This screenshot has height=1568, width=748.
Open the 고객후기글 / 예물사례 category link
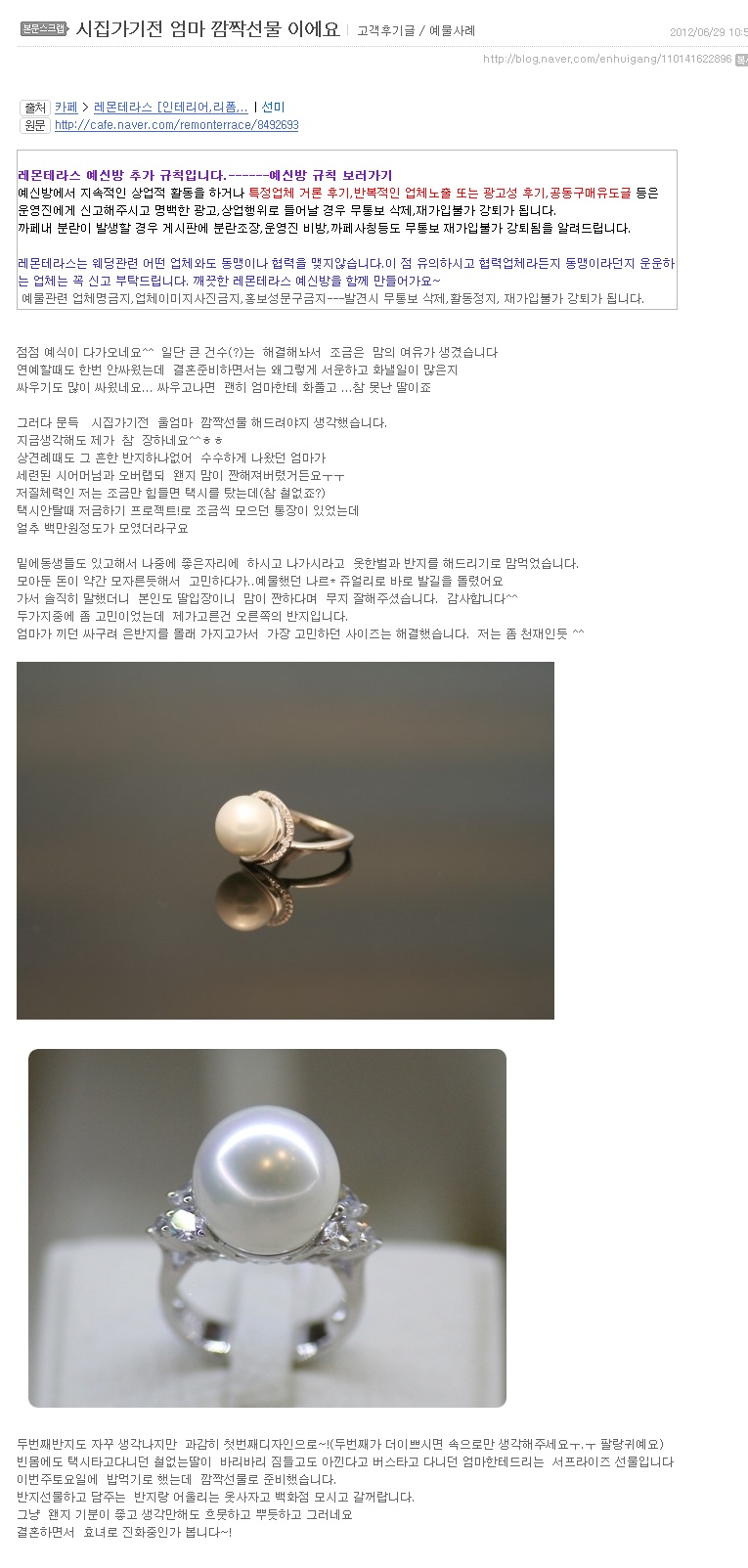coord(416,30)
